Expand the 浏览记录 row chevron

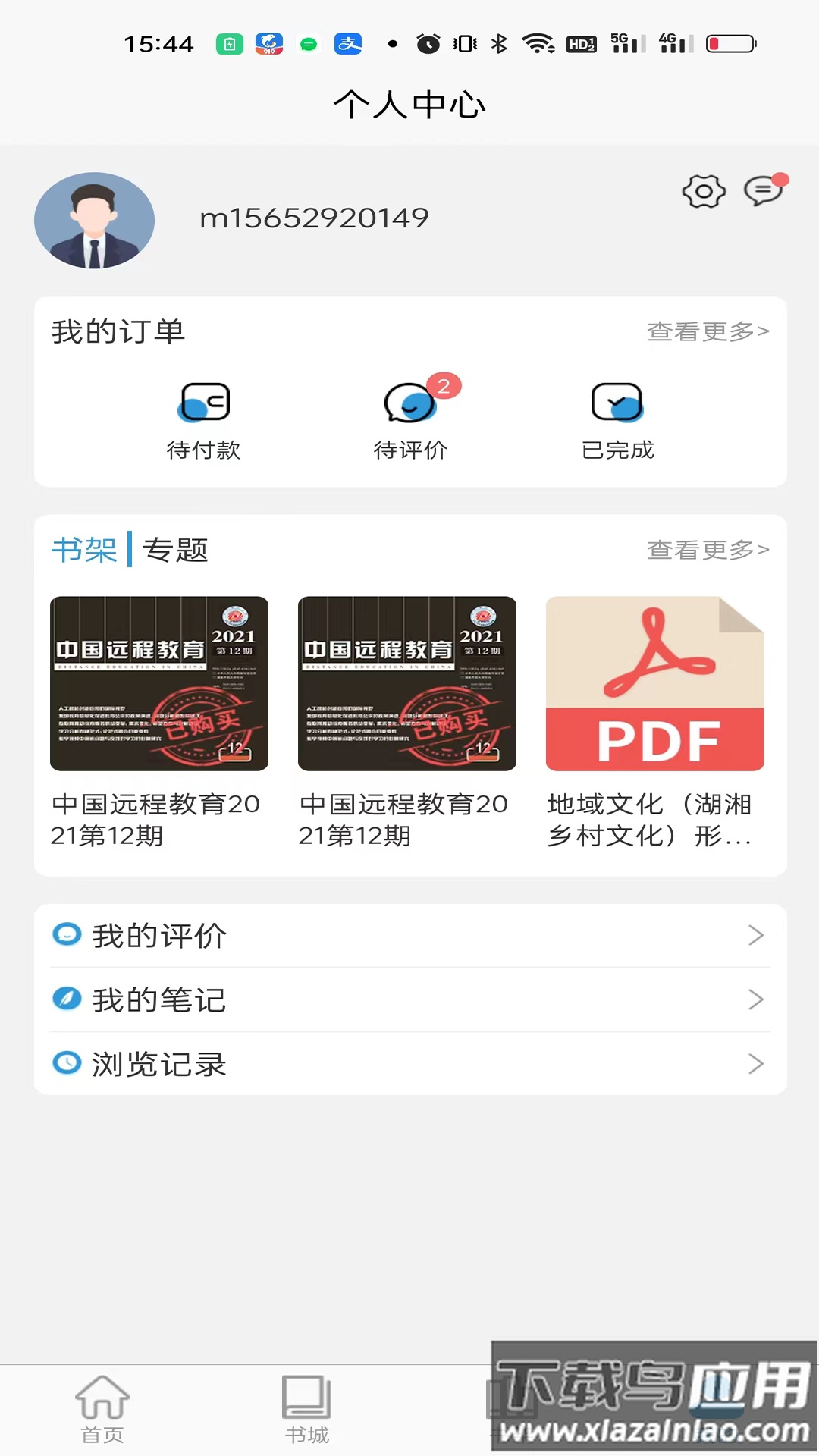tap(755, 1063)
